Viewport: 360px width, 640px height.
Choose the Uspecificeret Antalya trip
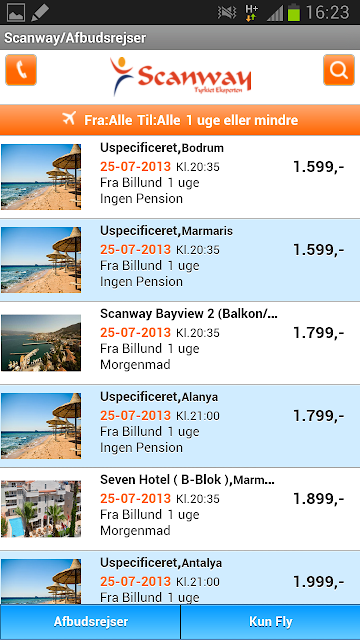coord(180,578)
